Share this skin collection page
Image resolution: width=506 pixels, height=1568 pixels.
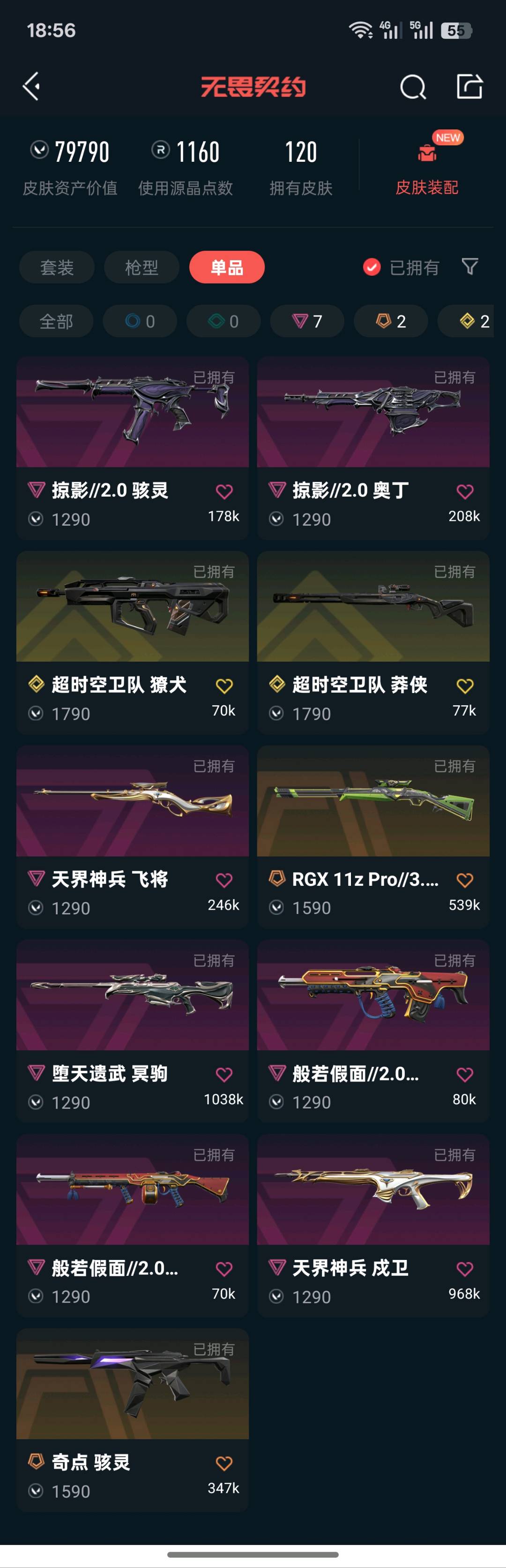click(469, 86)
